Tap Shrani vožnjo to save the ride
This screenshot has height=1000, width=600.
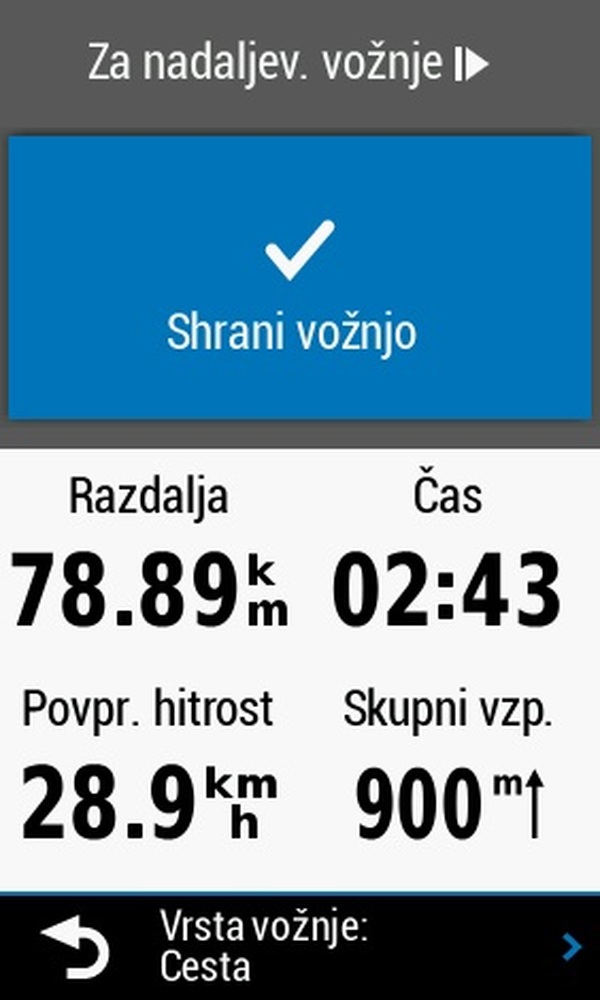pyautogui.click(x=300, y=277)
